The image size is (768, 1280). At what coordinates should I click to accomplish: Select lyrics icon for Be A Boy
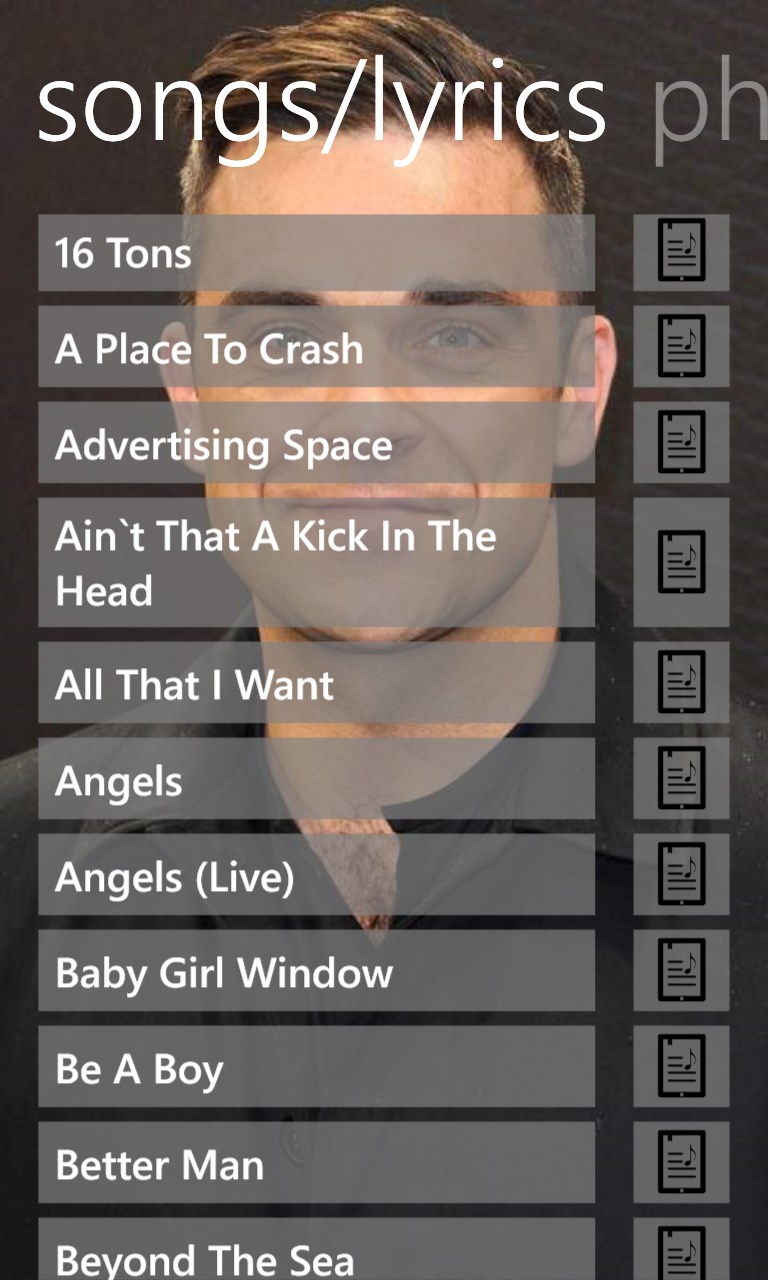pos(681,1068)
